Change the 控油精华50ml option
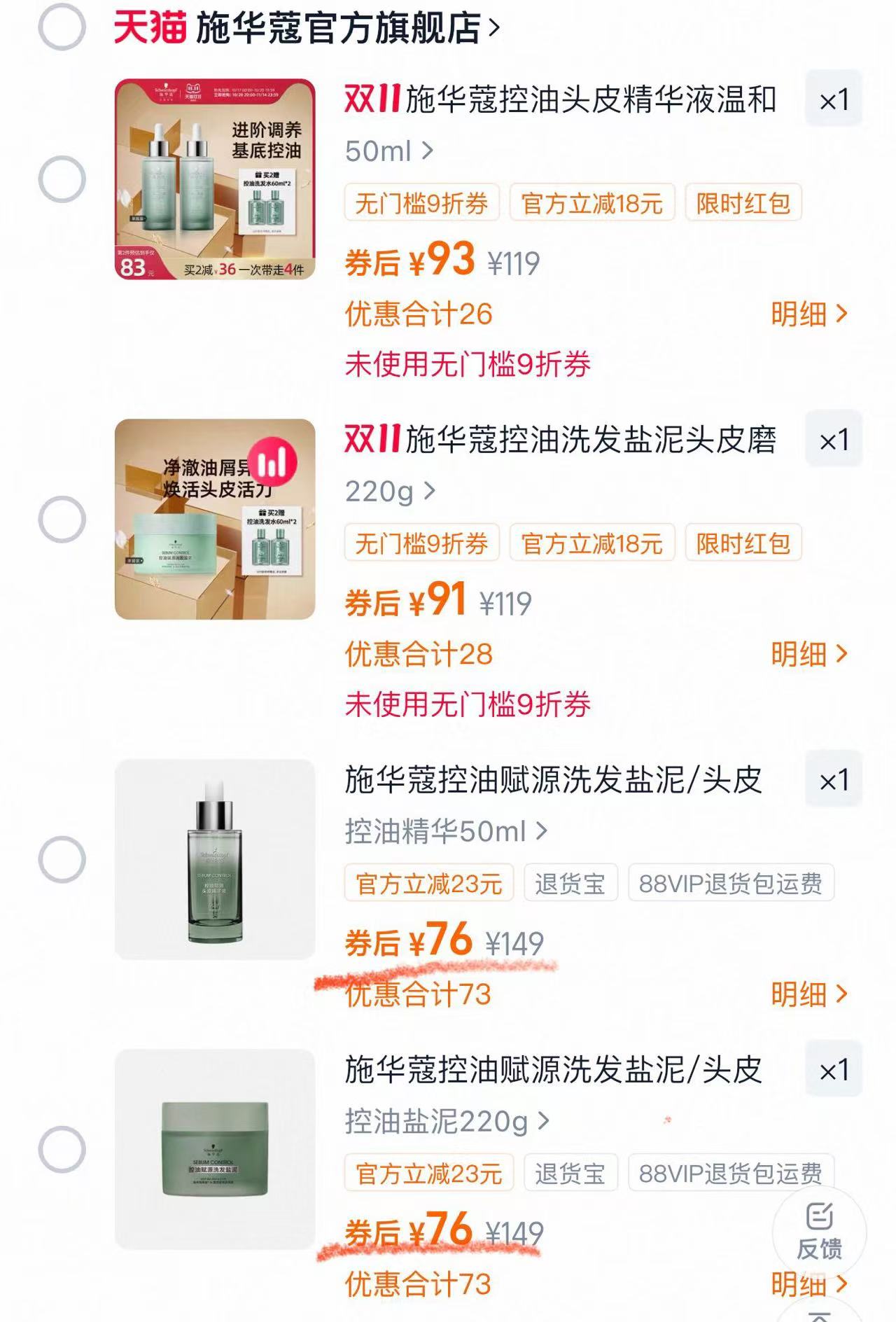Viewport: 896px width, 1322px height. [445, 832]
